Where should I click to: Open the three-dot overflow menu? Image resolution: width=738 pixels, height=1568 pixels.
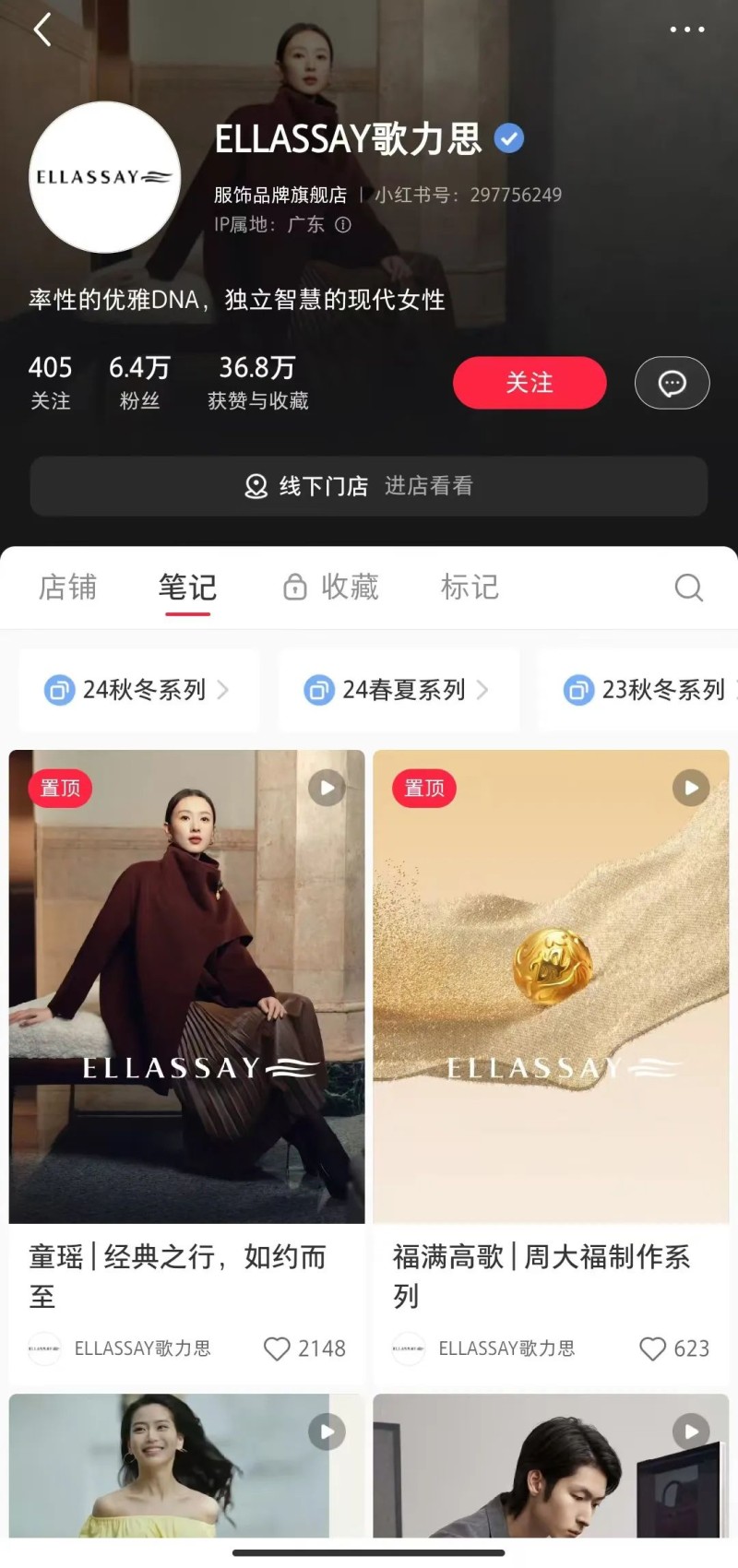[686, 30]
